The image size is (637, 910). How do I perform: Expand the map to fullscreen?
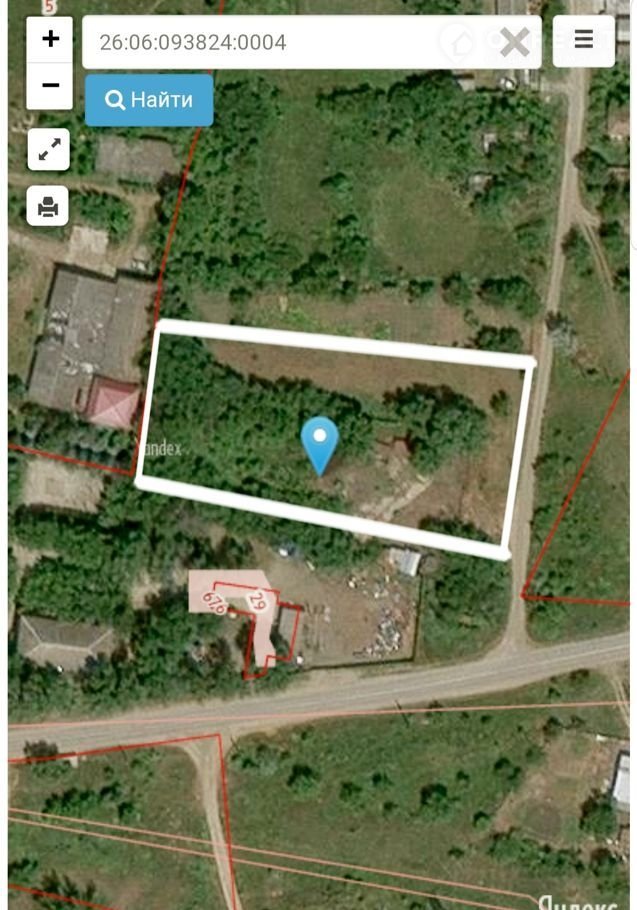48,150
